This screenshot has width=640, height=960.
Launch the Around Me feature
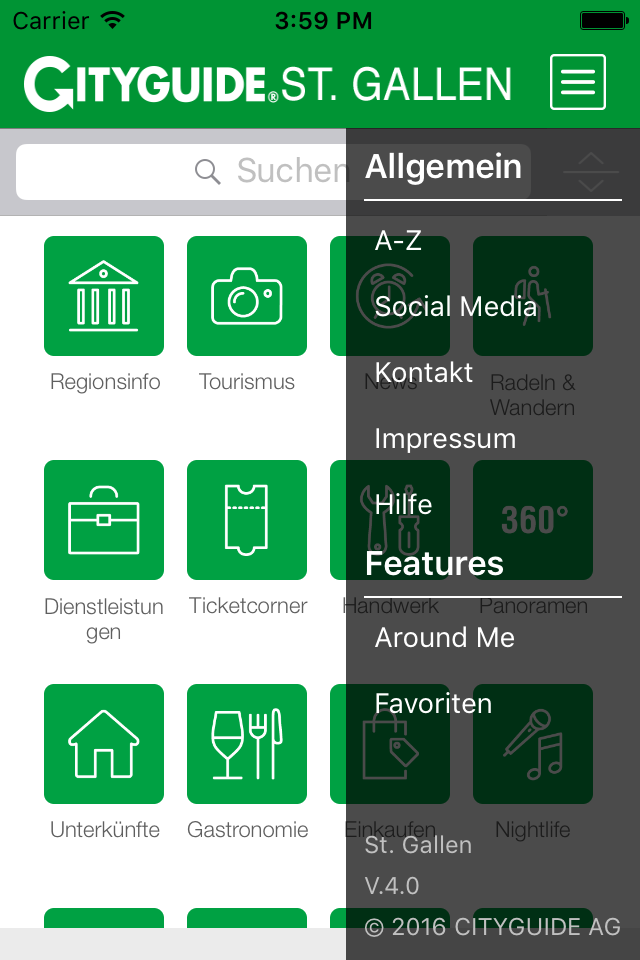(x=445, y=638)
